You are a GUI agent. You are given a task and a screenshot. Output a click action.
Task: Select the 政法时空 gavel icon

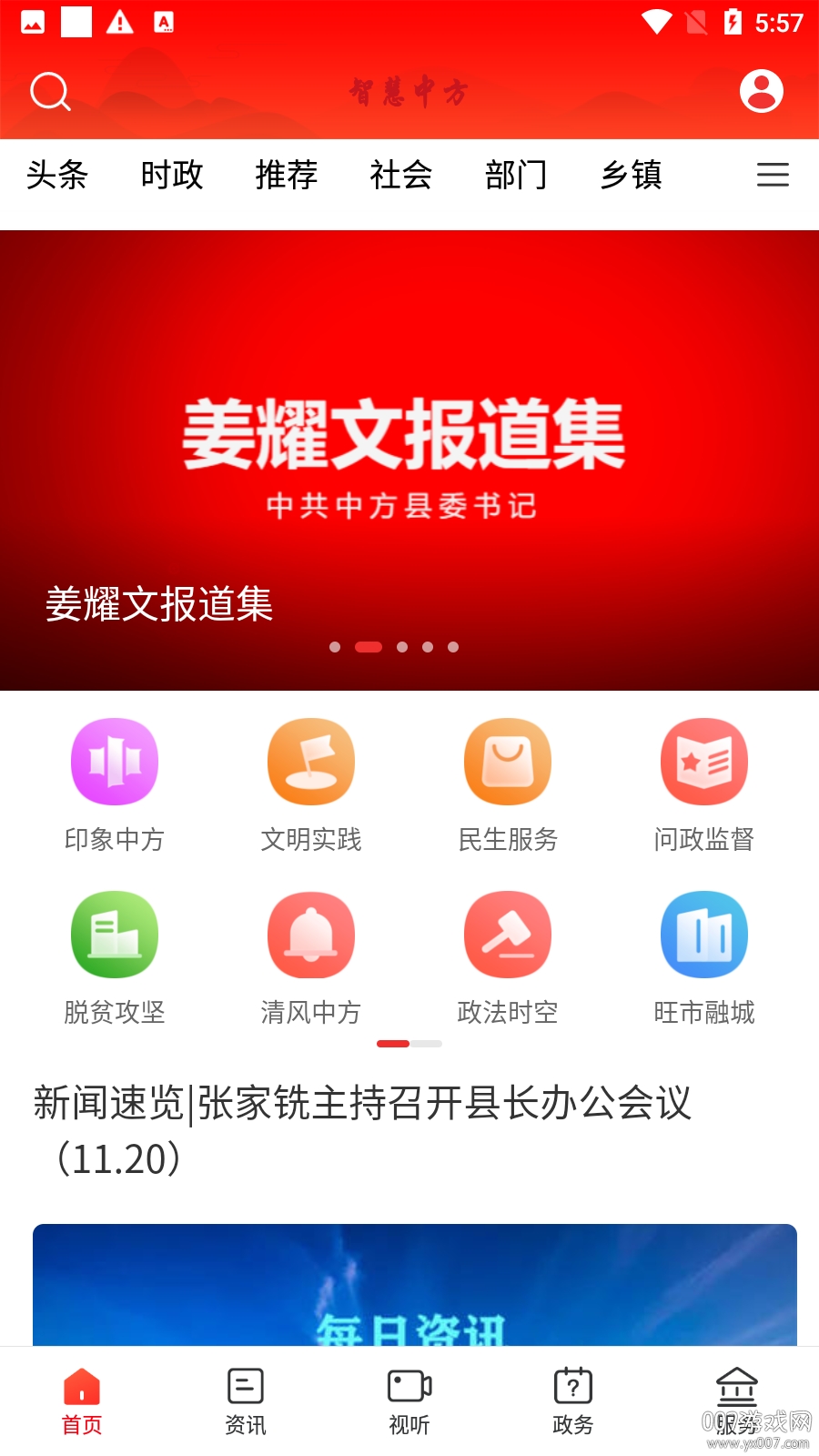508,935
